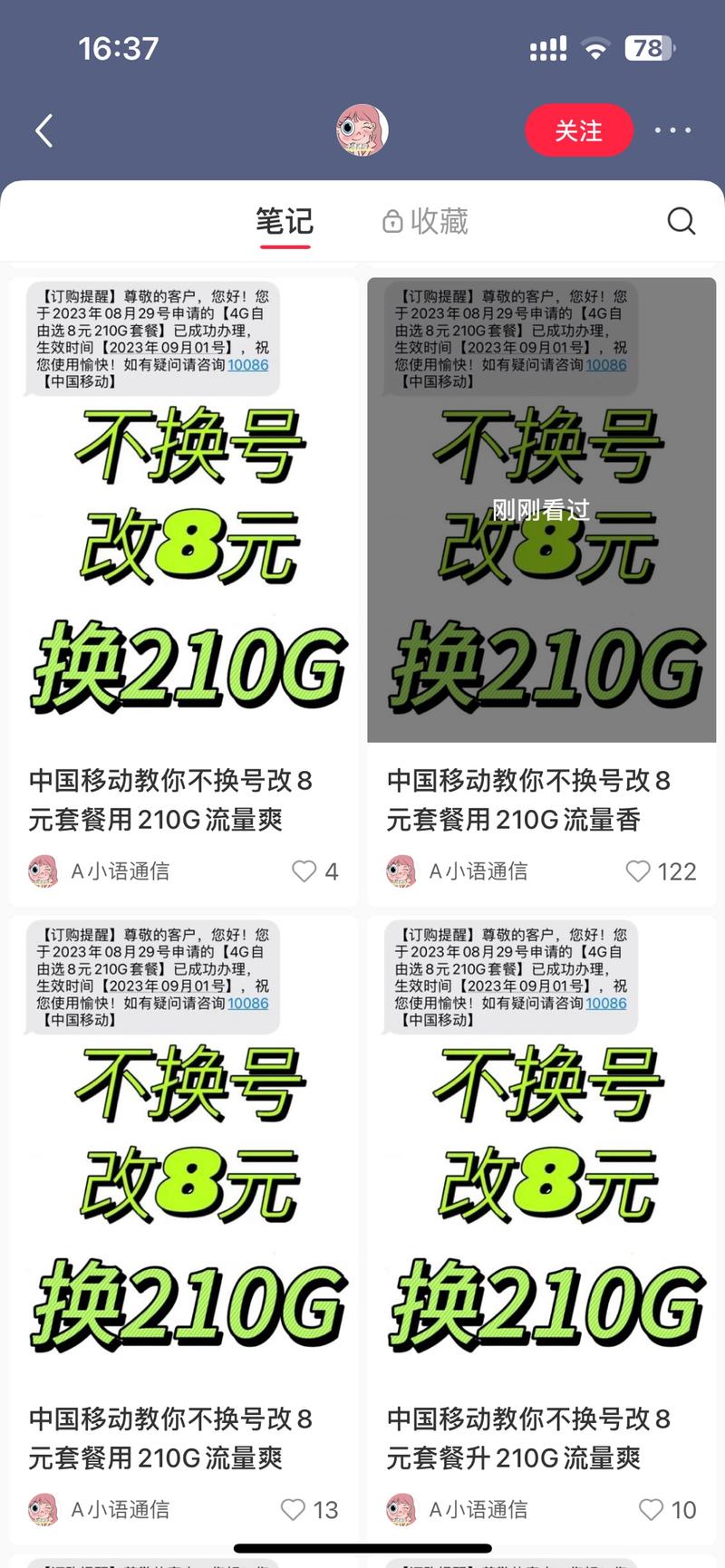The image size is (725, 1568).
Task: Open the note card with 13 likes
Action: pyautogui.click(x=184, y=1178)
